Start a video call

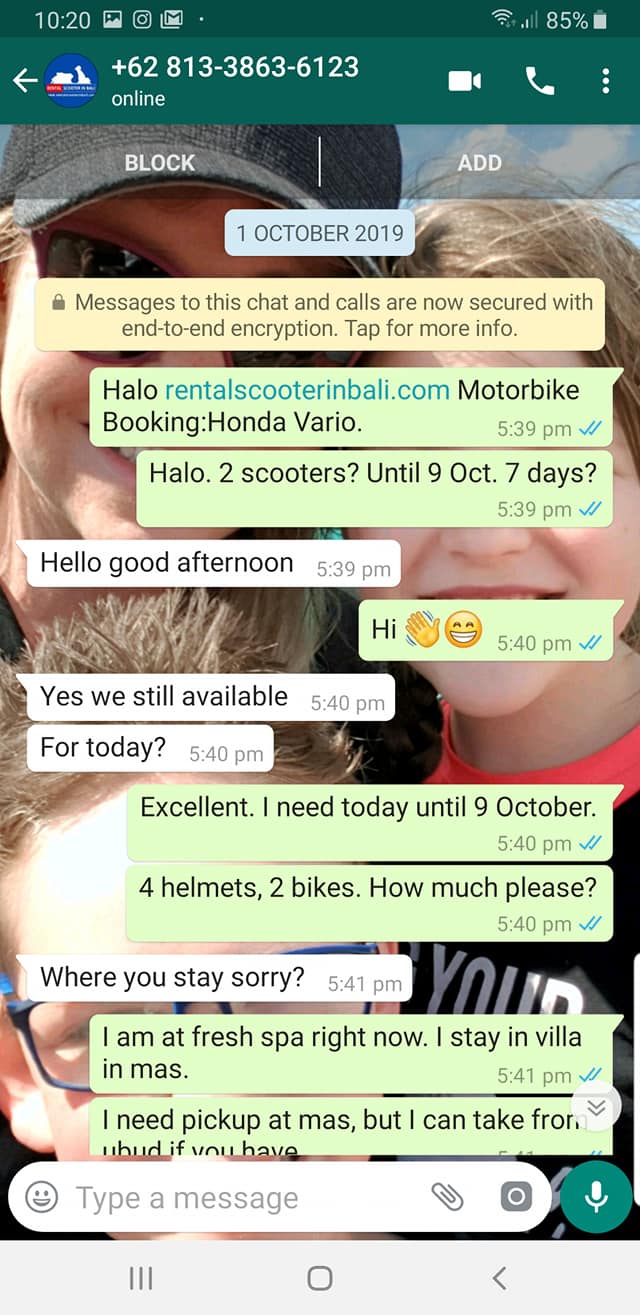tap(464, 82)
